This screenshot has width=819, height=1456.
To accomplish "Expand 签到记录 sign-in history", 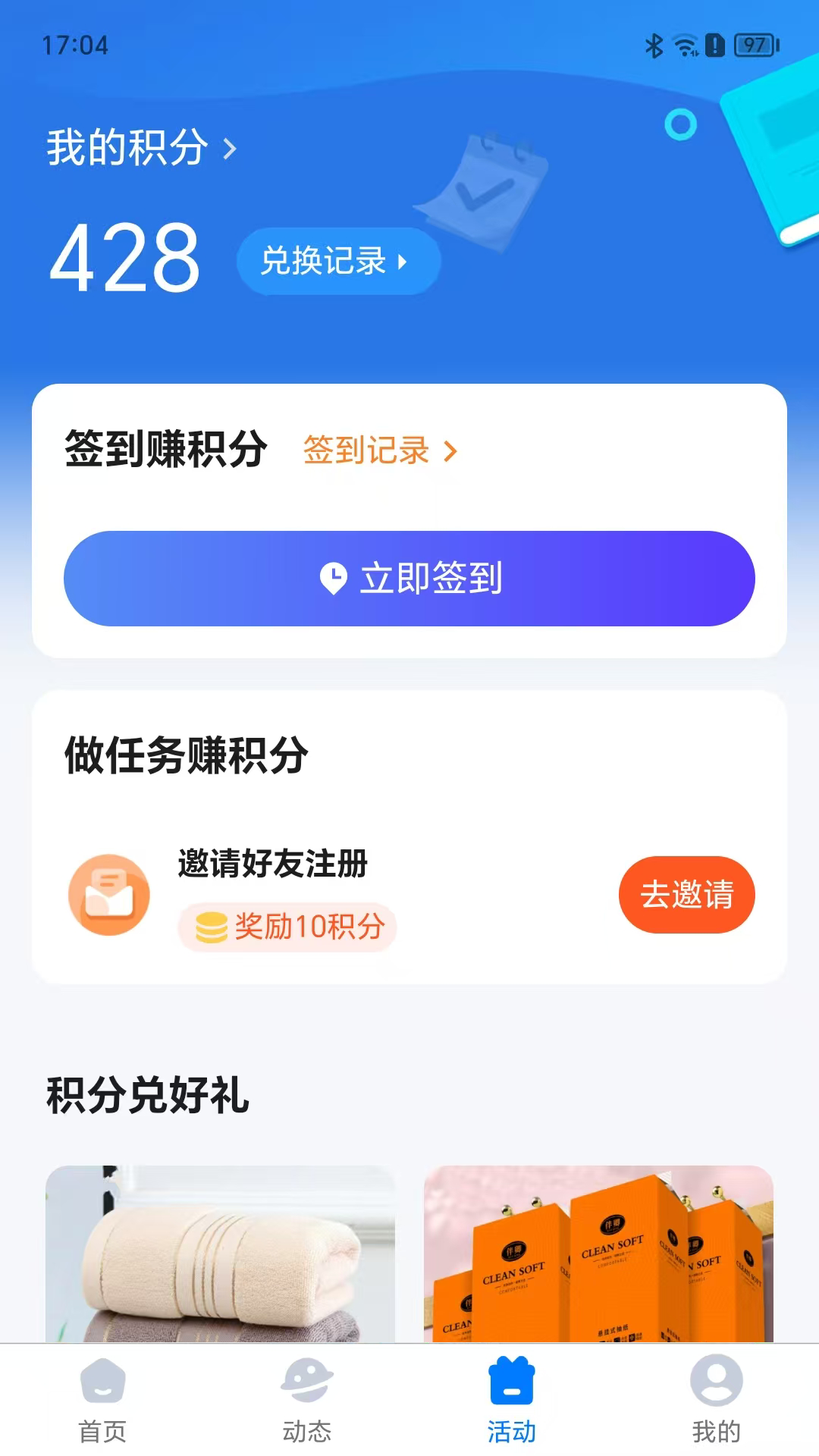I will pos(368,448).
